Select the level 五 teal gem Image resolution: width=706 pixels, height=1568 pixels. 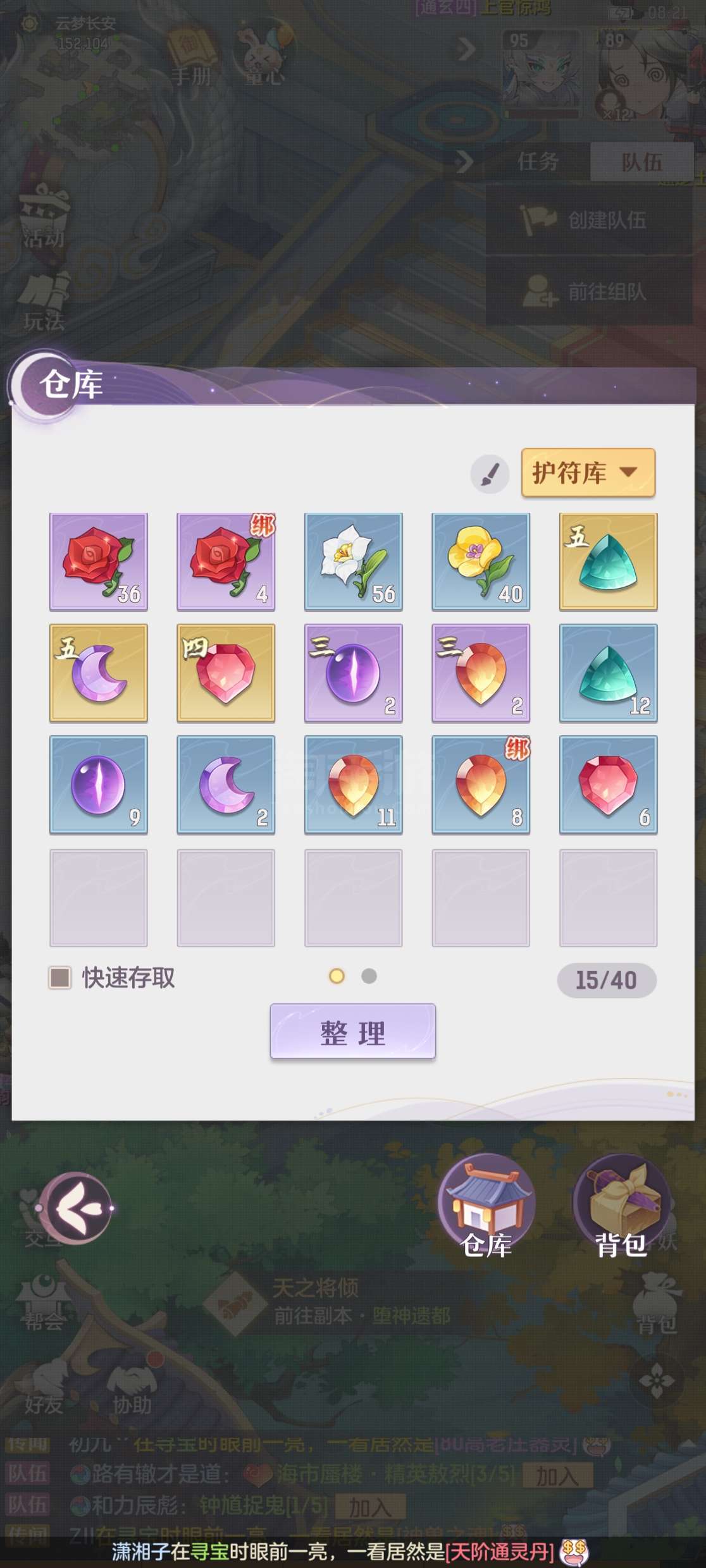609,562
